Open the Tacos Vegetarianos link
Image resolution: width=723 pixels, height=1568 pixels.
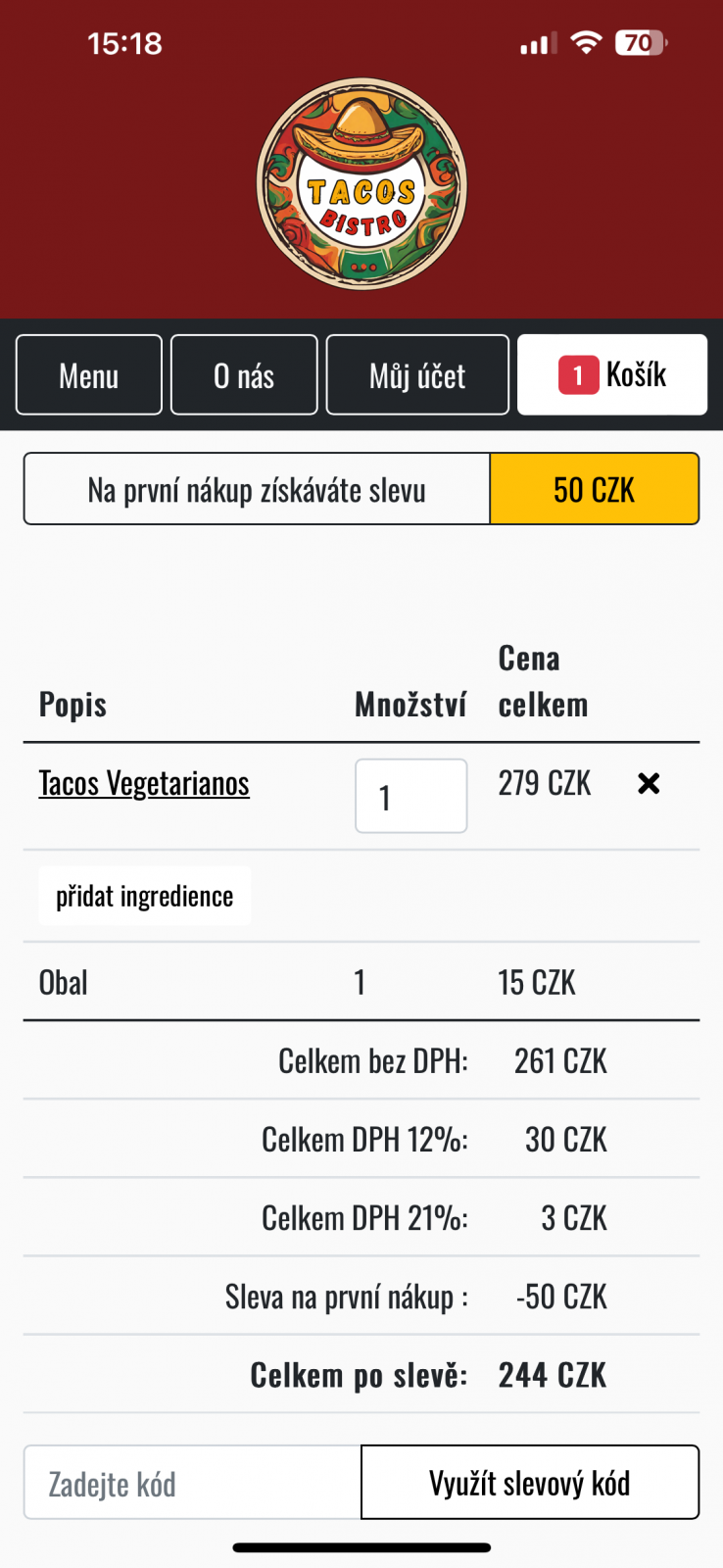click(x=144, y=784)
